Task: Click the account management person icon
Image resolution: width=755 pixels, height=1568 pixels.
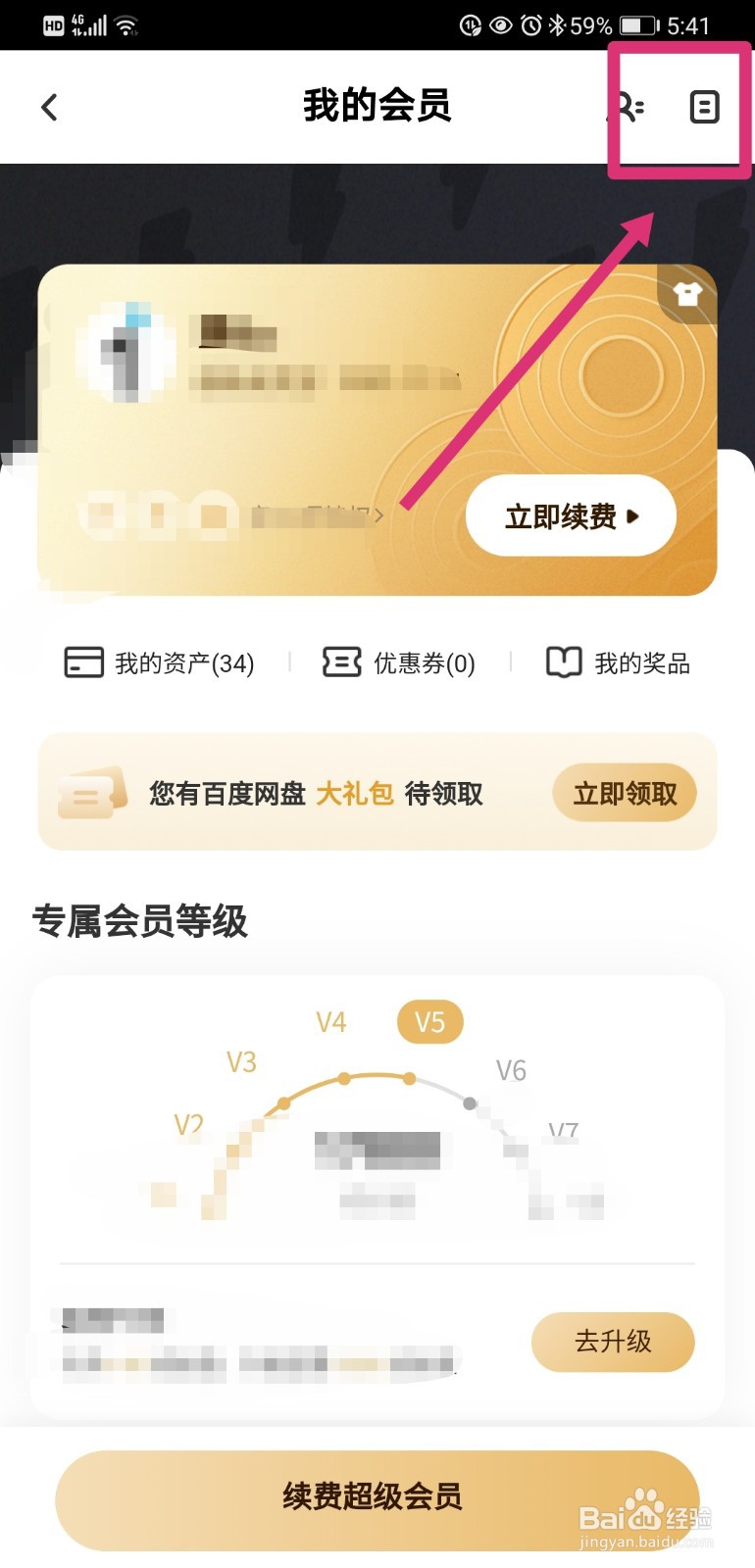Action: [x=629, y=108]
